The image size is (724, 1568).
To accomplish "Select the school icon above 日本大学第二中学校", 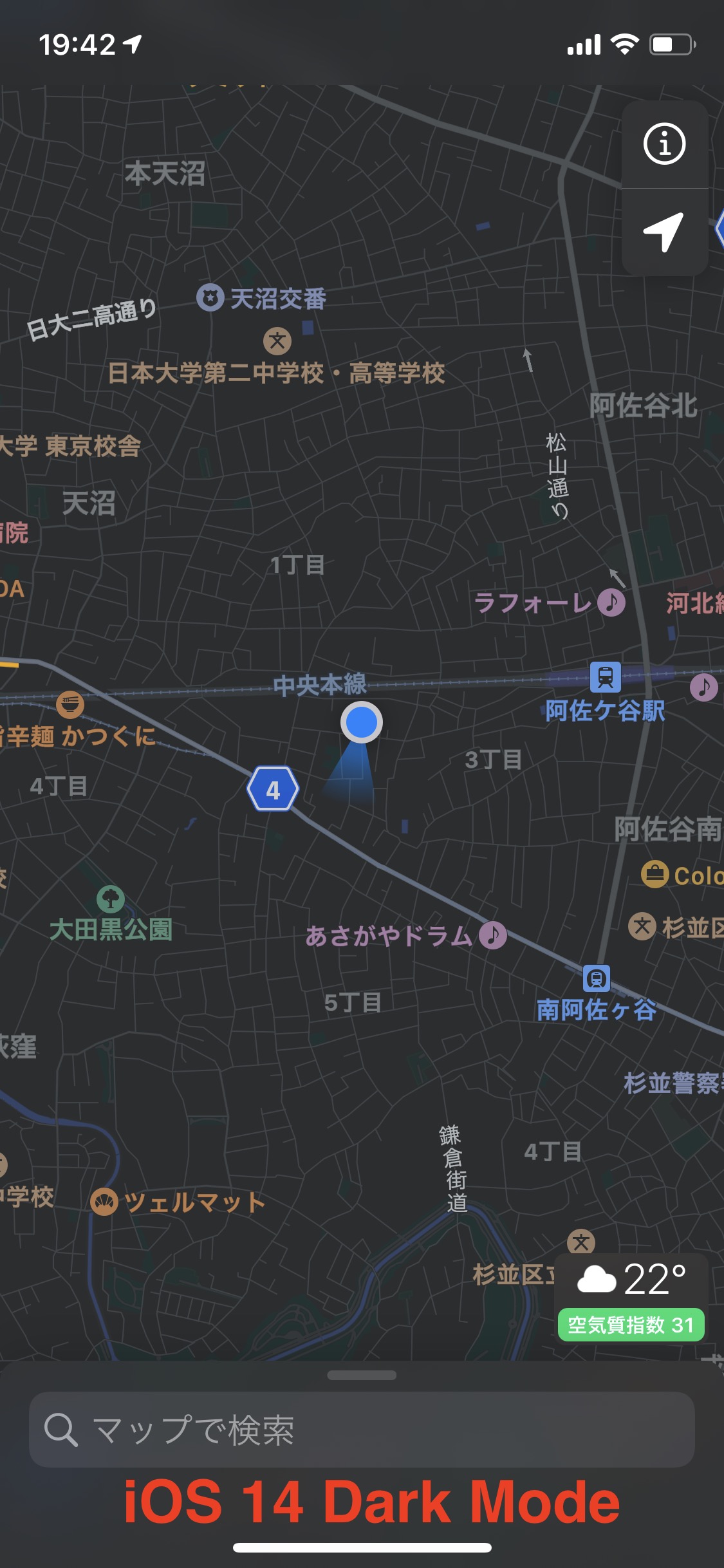I will (x=278, y=342).
